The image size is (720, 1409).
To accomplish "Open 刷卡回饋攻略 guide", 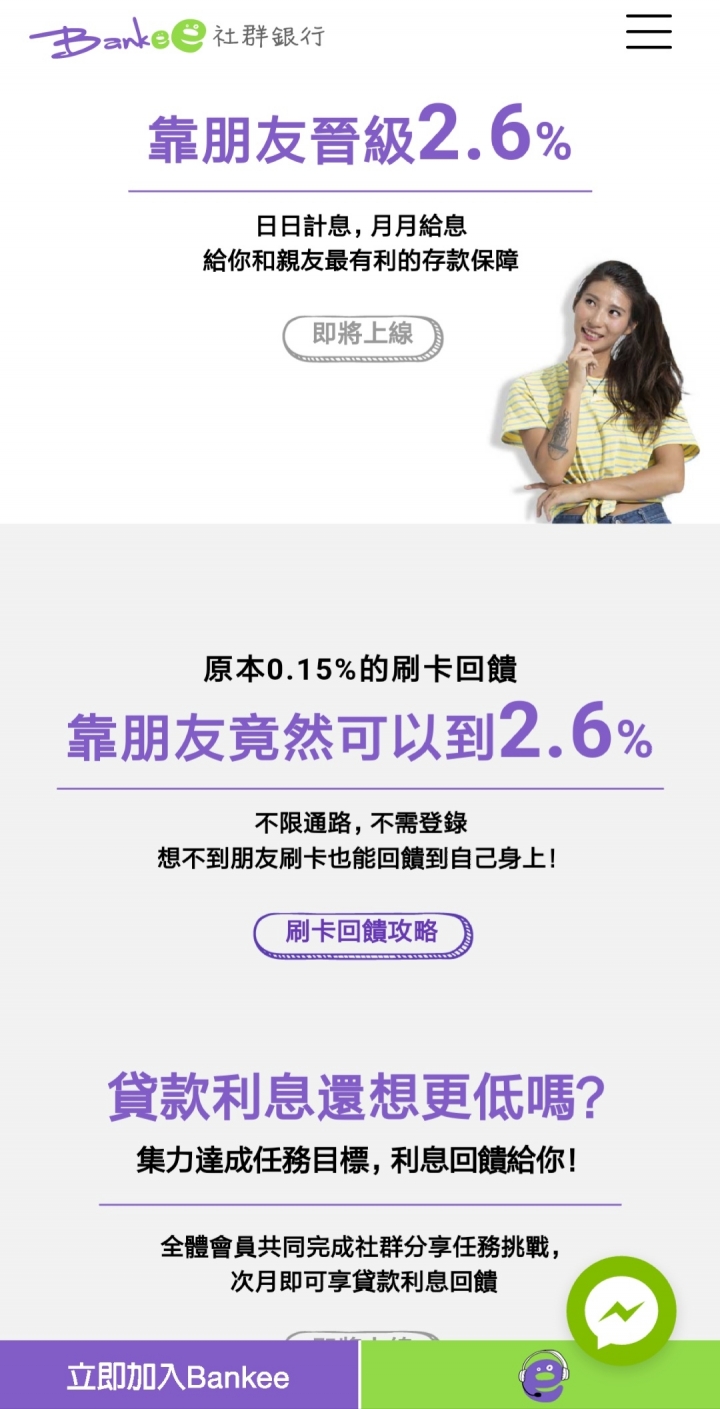I will click(x=362, y=933).
